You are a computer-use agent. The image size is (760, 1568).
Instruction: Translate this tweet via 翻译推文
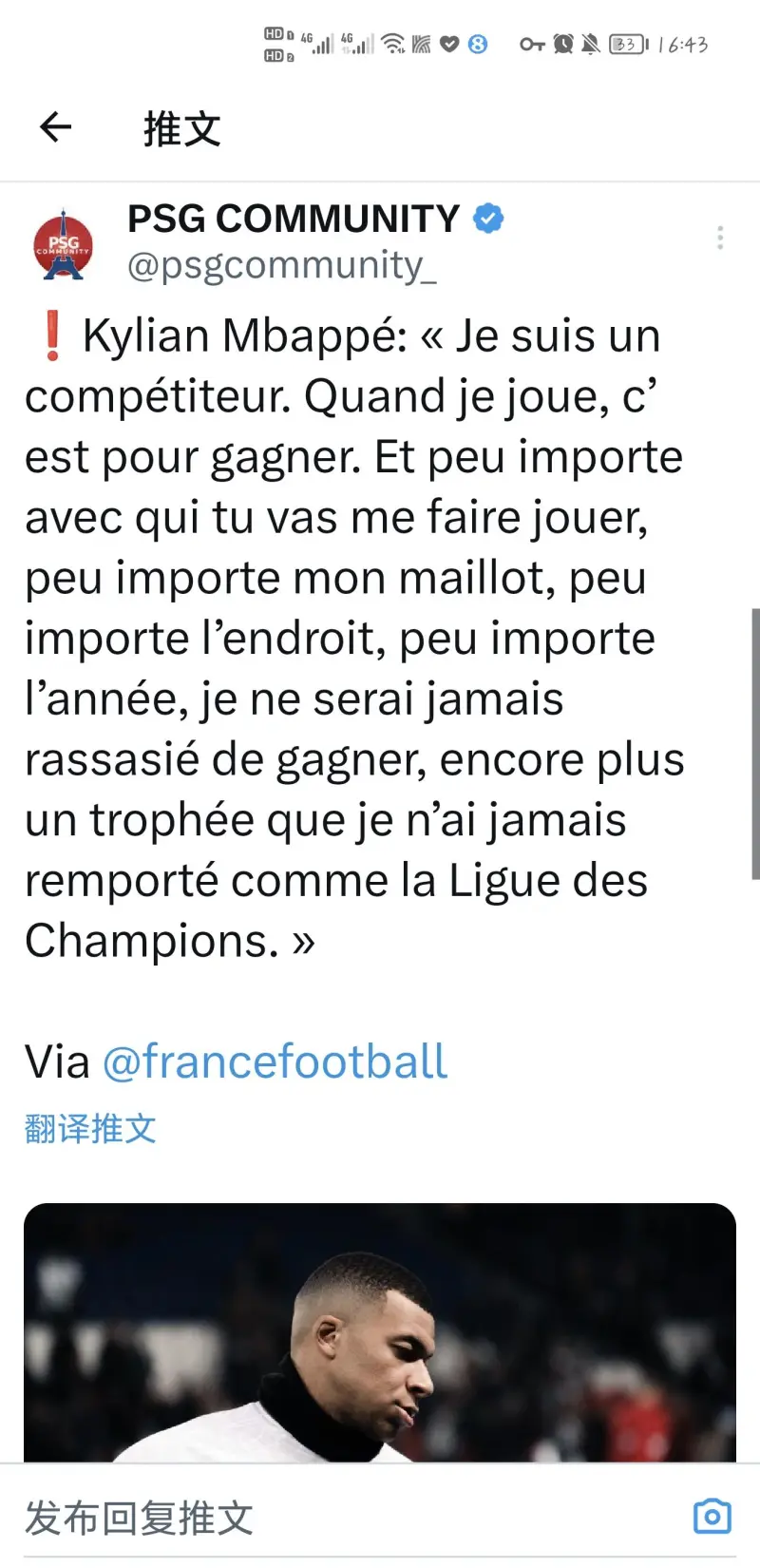(x=90, y=1129)
